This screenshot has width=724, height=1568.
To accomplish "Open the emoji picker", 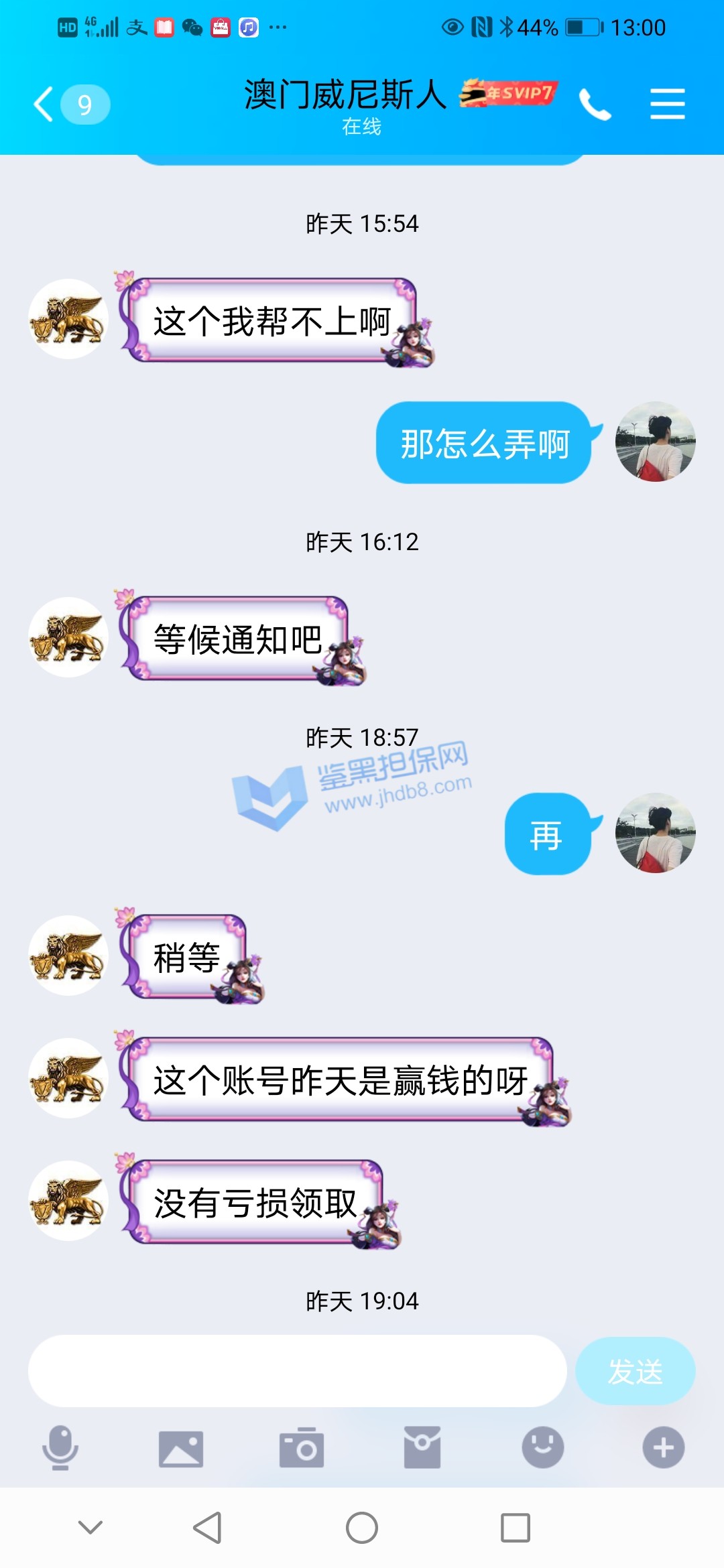I will coord(543,1447).
